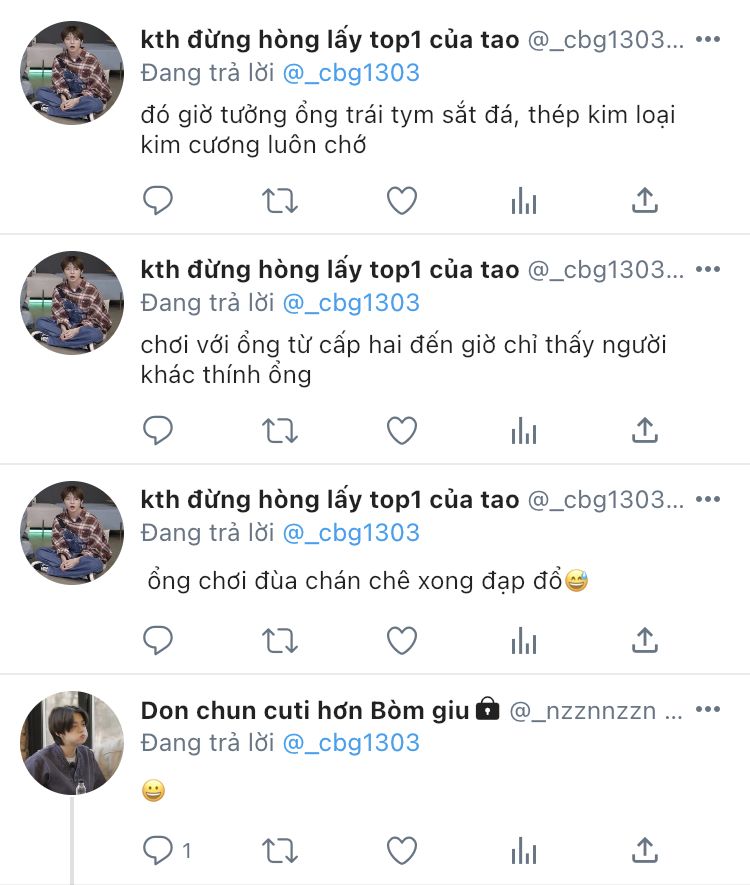Open the @_cbg1303 link in 'đạp đổ' tweet

(x=351, y=533)
